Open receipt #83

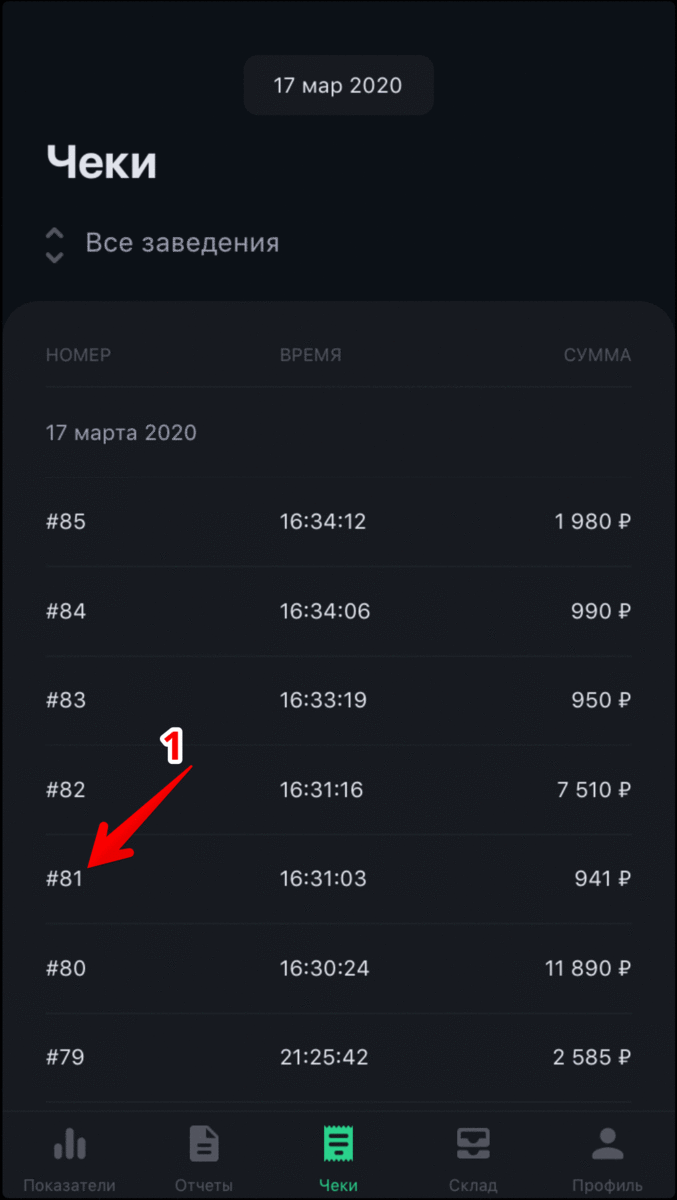(338, 700)
